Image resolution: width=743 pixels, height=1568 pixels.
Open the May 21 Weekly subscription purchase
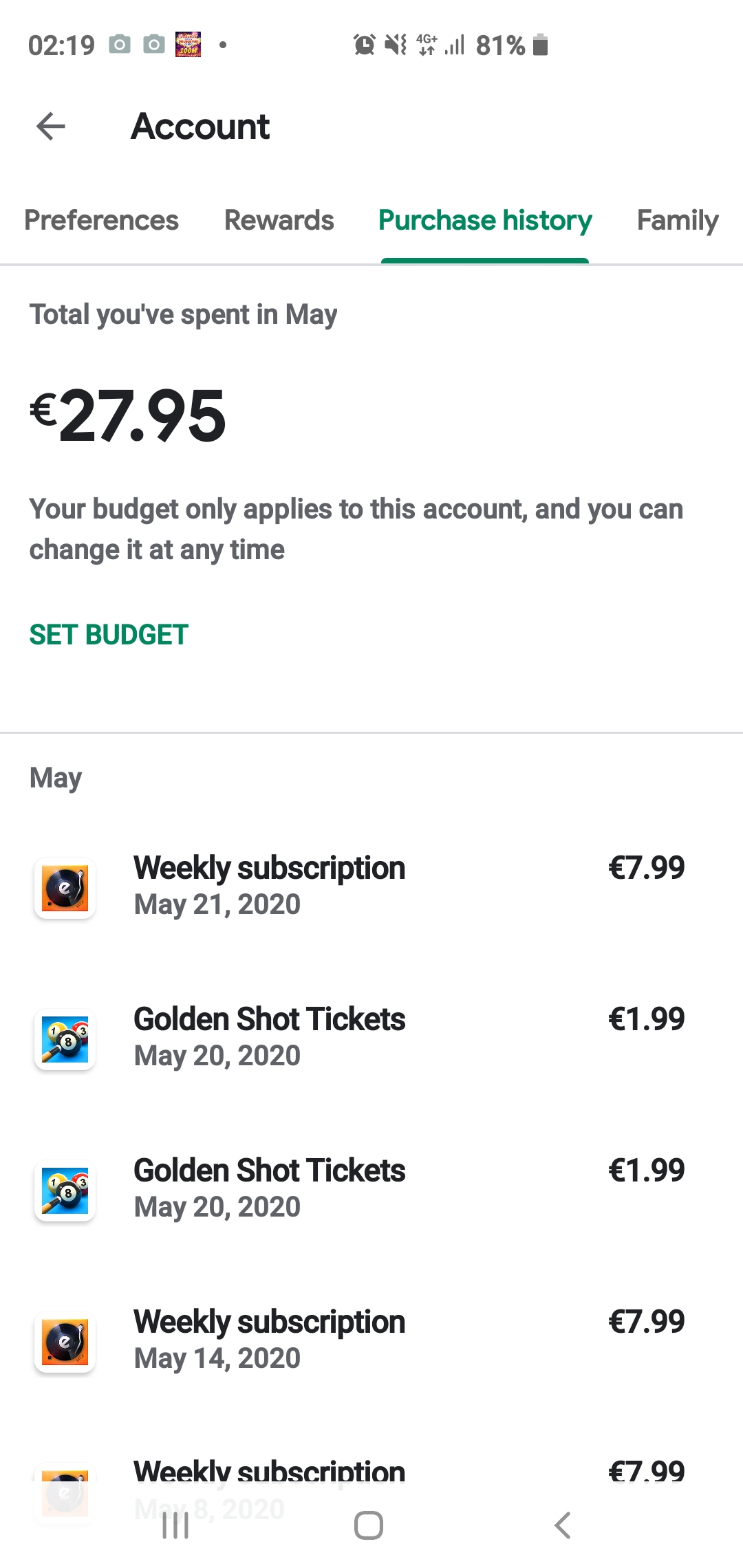click(x=371, y=886)
